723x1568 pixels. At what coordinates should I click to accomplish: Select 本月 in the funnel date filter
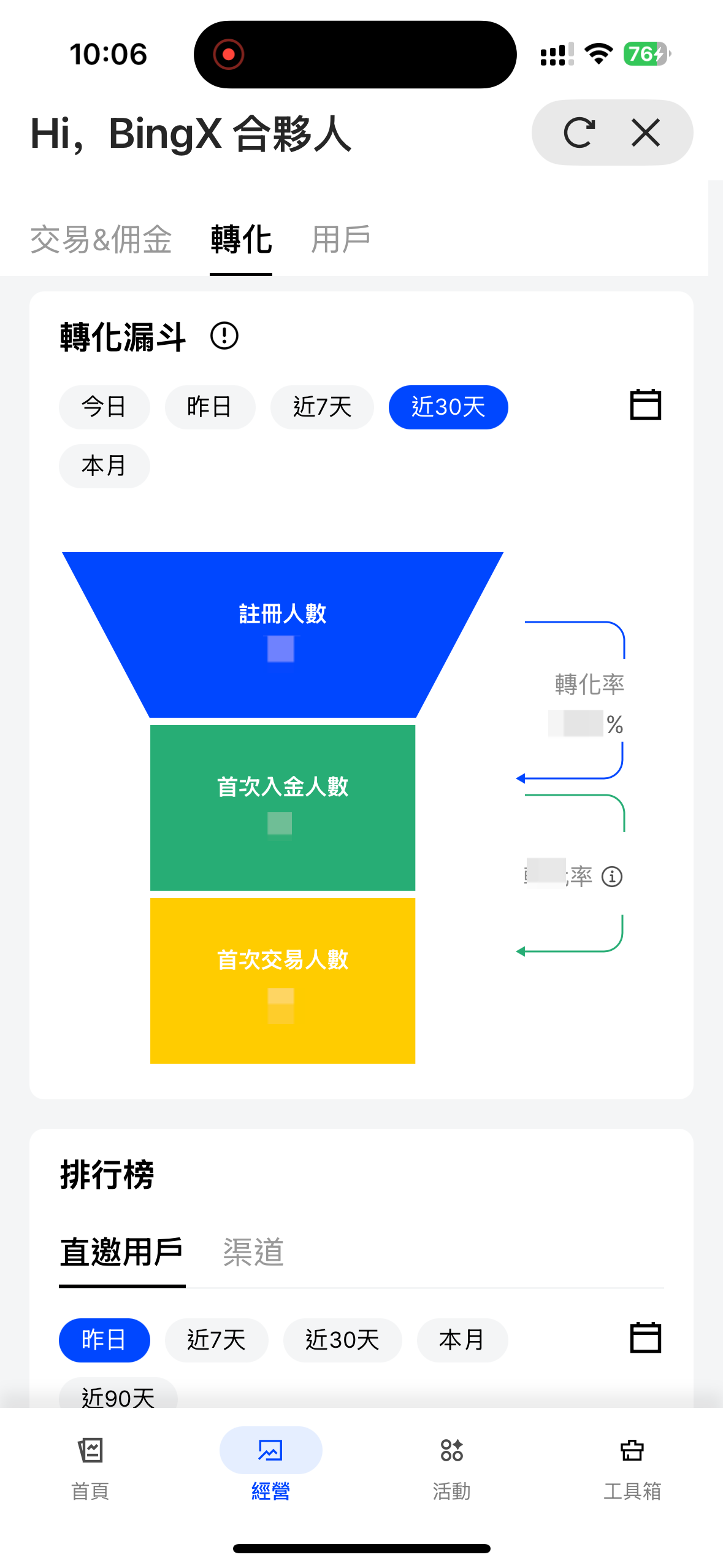(104, 466)
